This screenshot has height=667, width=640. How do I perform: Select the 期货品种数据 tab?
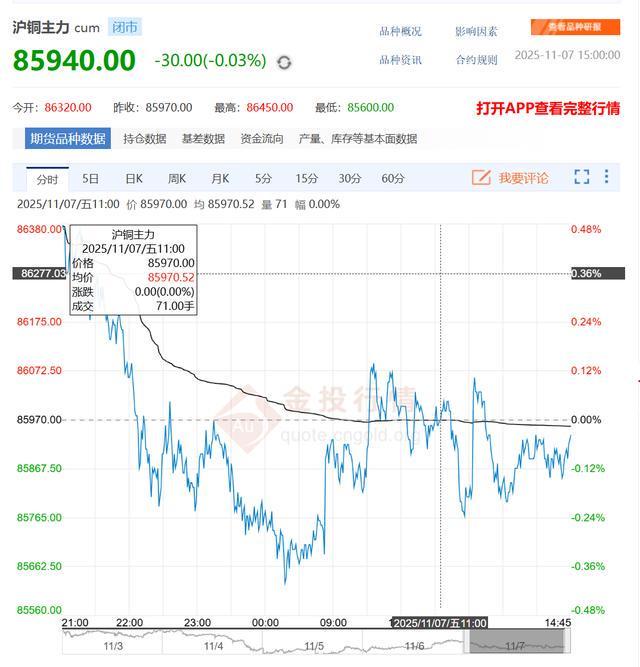click(x=68, y=139)
